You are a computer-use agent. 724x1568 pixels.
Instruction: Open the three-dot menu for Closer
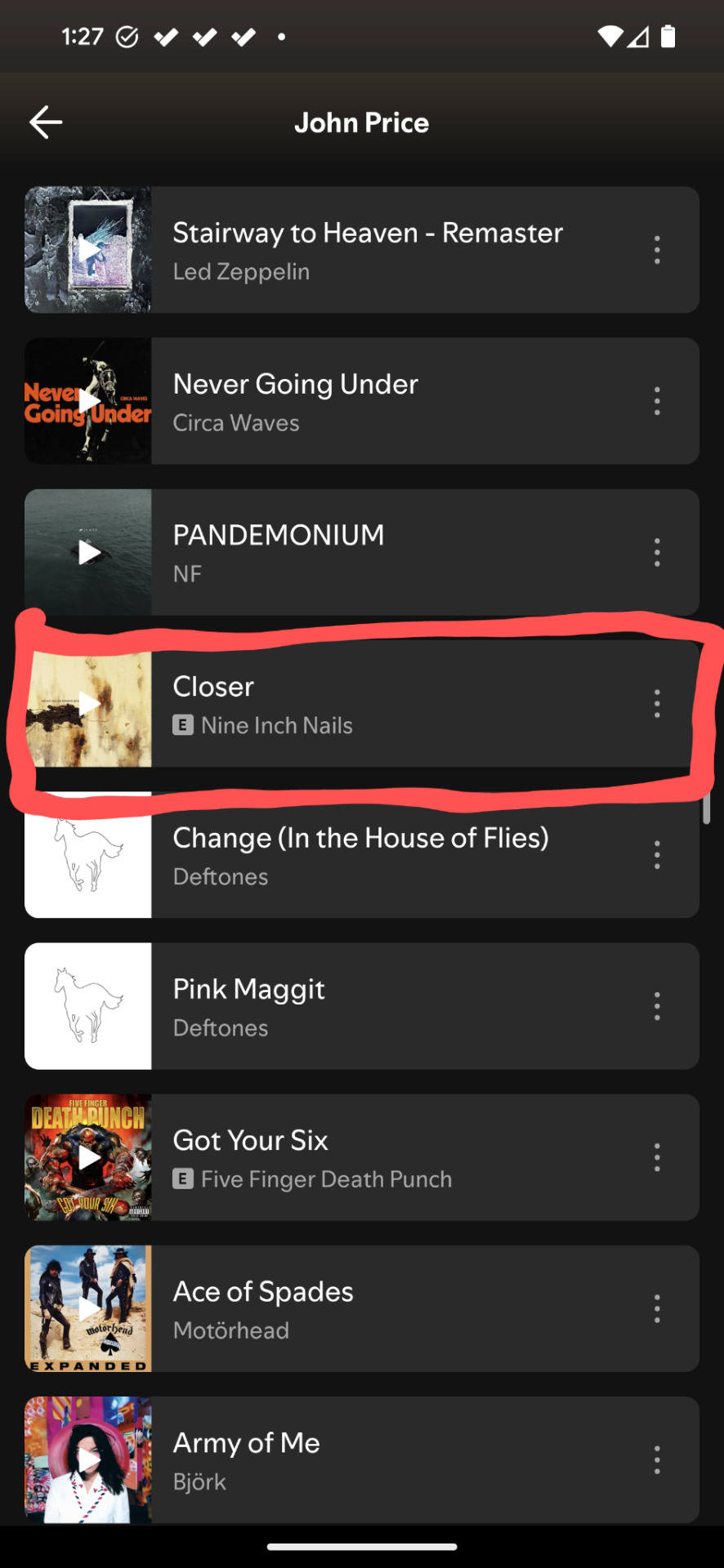click(657, 704)
